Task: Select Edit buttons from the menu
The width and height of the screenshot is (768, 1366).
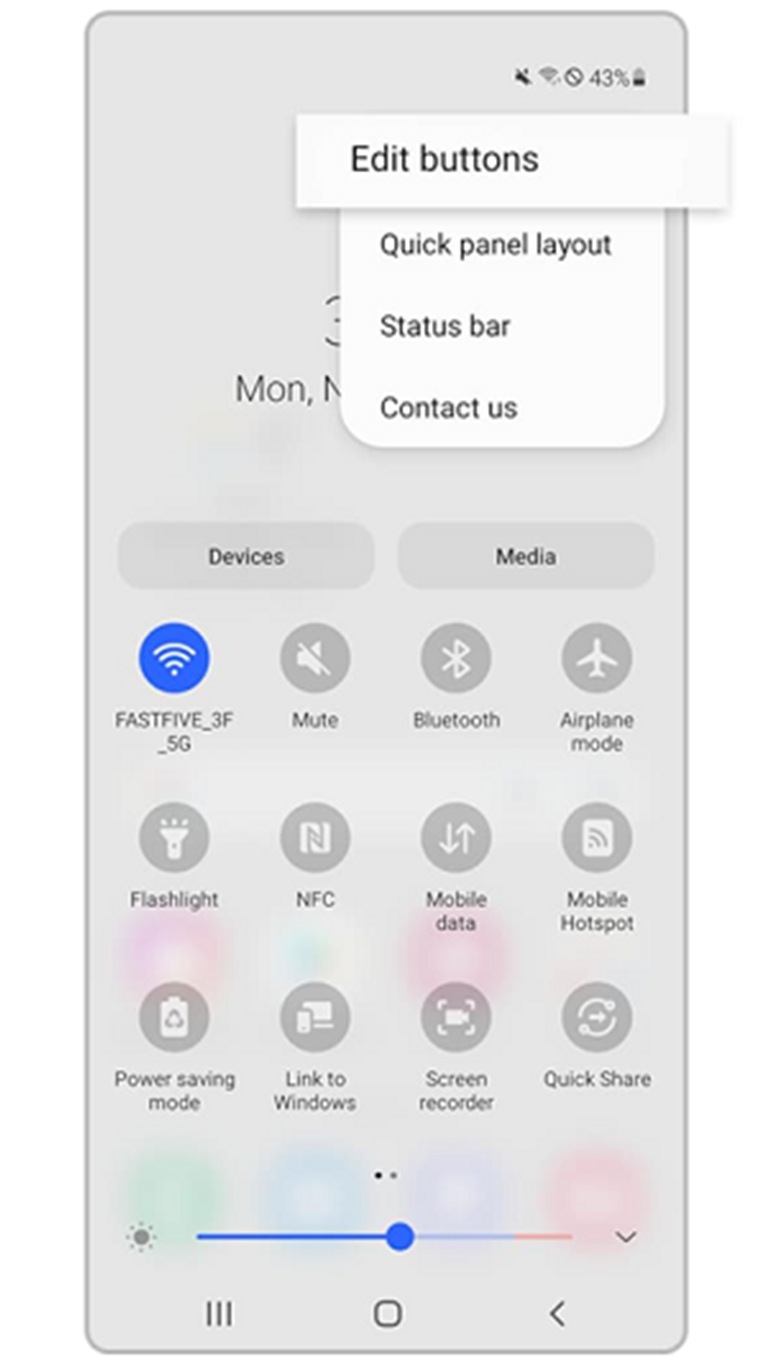Action: pos(444,160)
